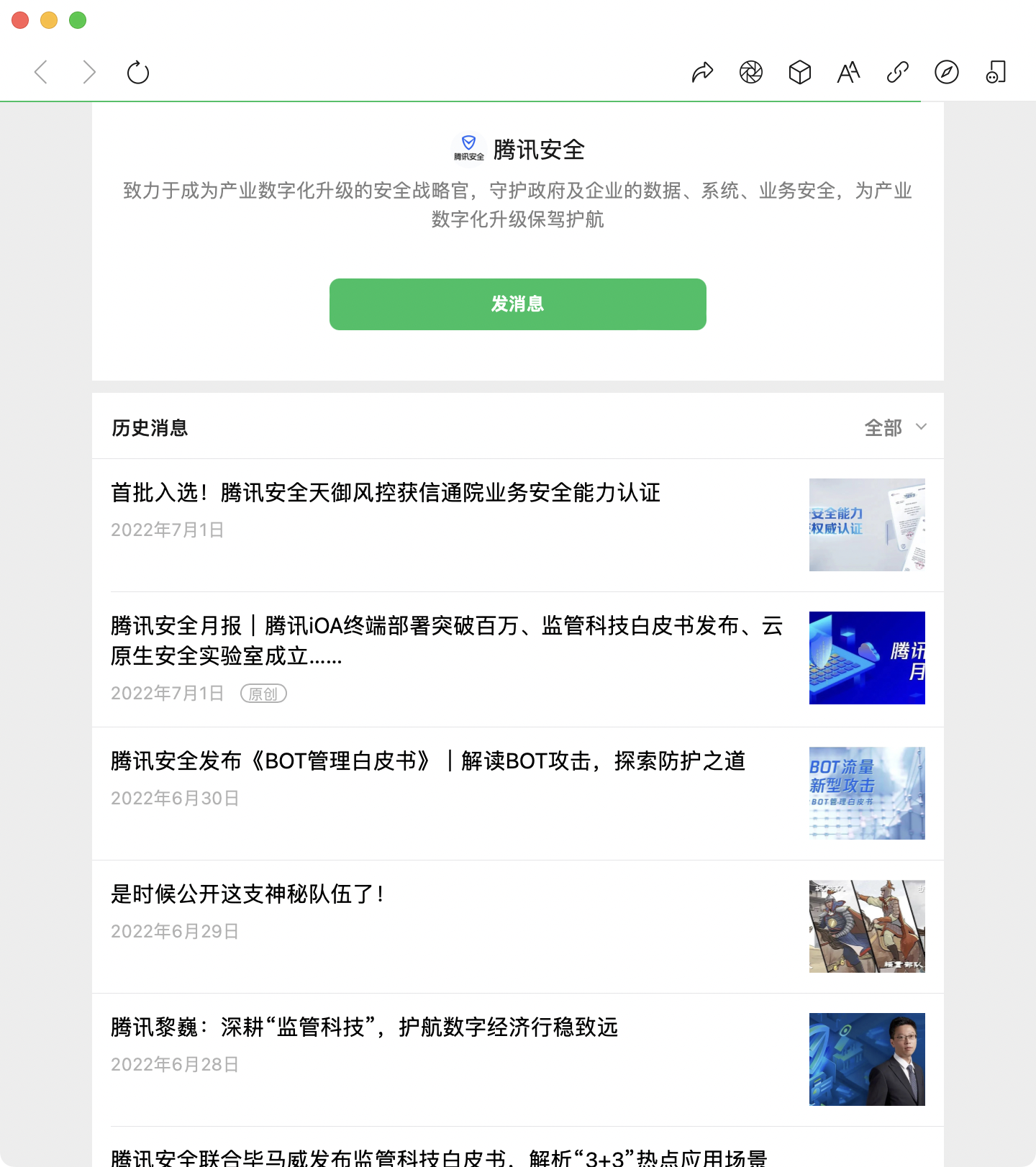Copy the page link via the chain icon
This screenshot has width=1036, height=1167.
[x=896, y=72]
